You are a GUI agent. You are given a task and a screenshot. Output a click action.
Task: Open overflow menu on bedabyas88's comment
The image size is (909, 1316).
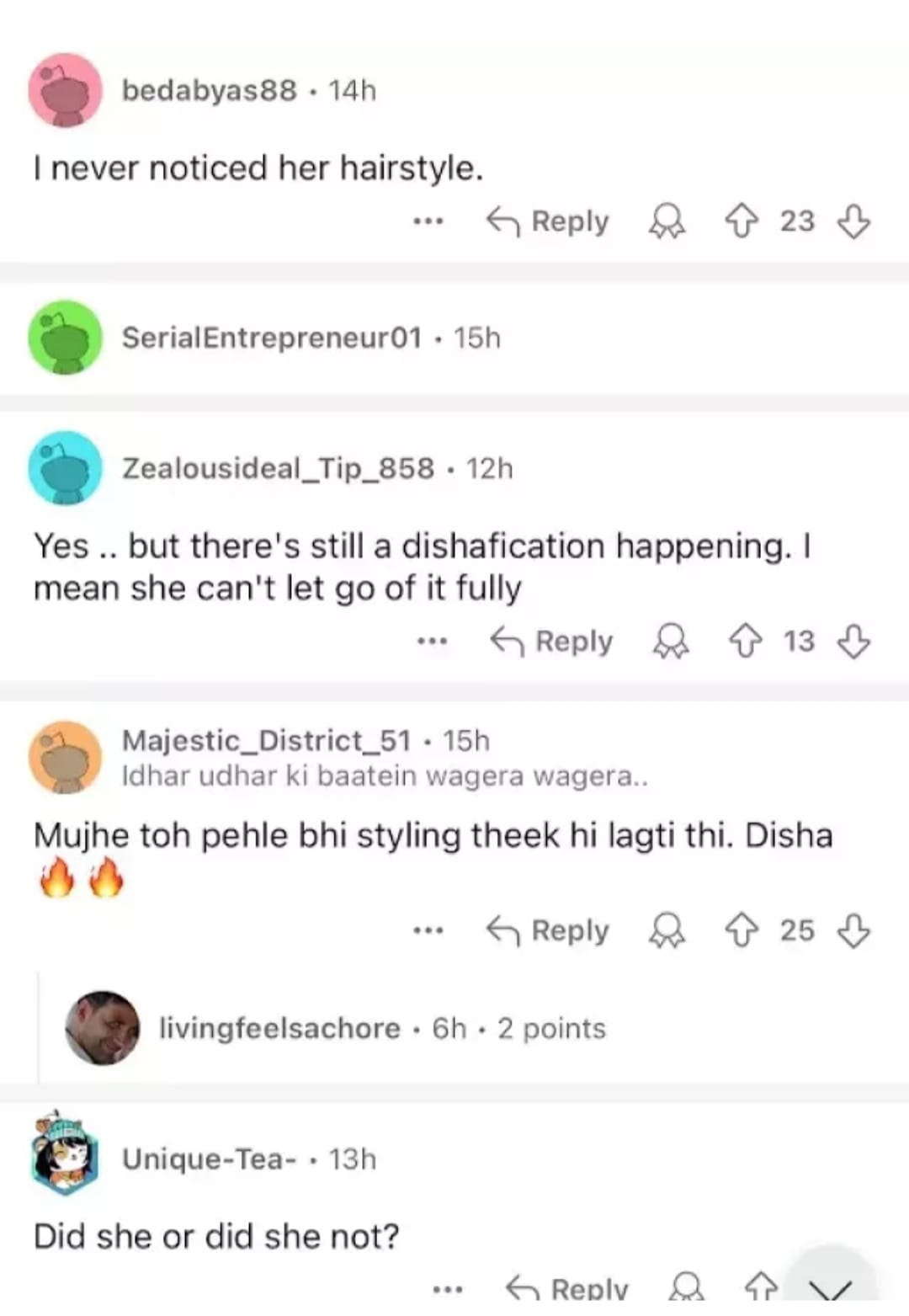428,222
